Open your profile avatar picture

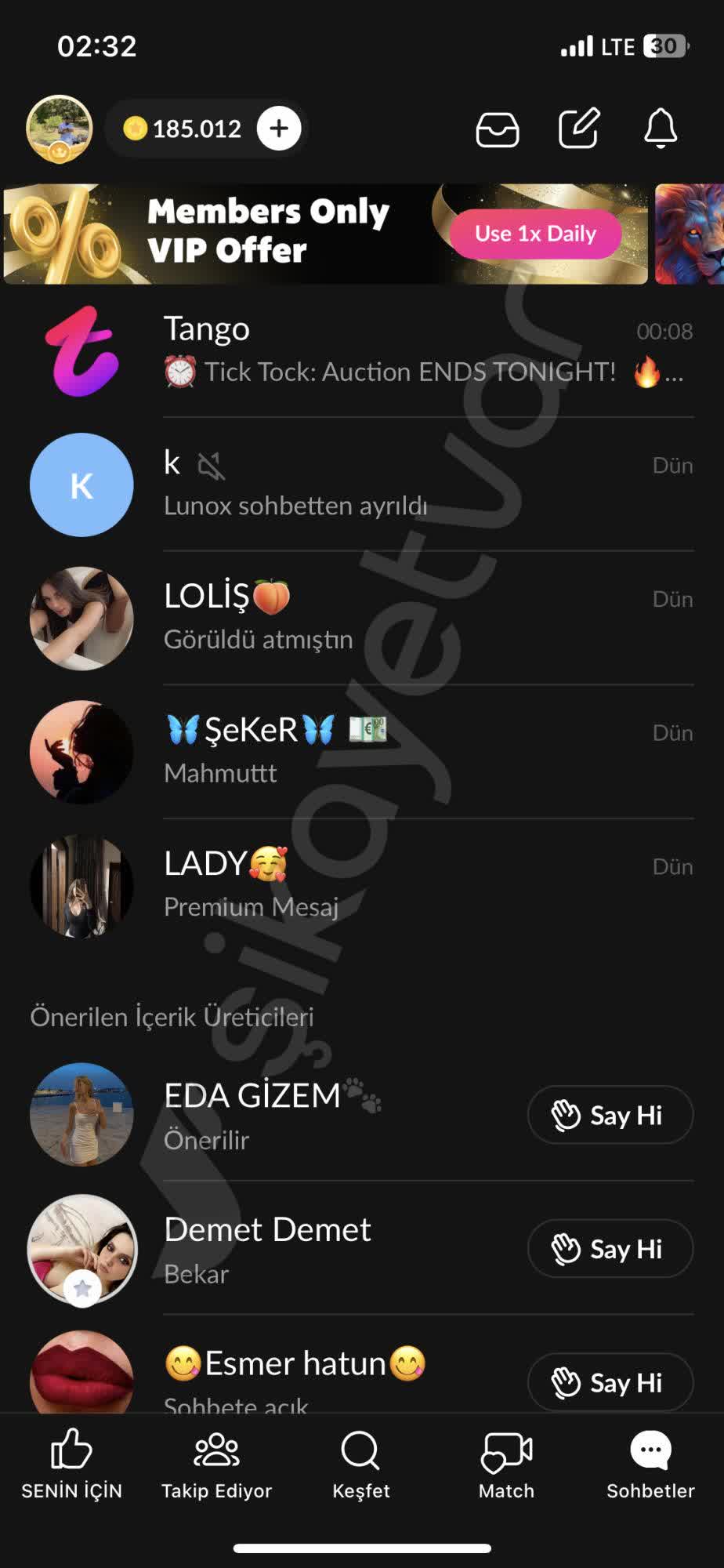(x=60, y=128)
